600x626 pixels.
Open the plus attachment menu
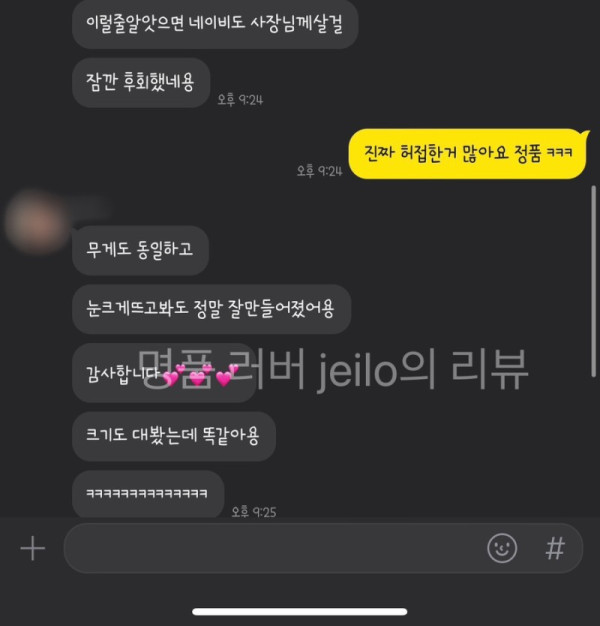[x=33, y=548]
